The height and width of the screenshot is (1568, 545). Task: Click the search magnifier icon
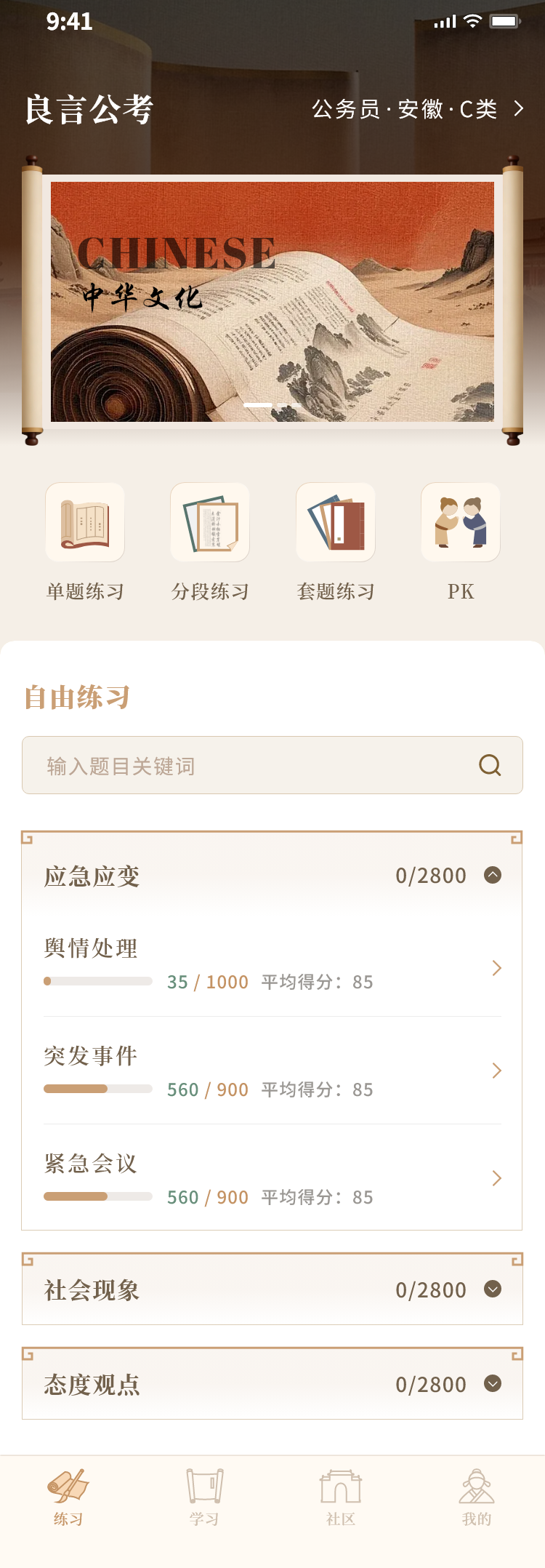click(488, 765)
